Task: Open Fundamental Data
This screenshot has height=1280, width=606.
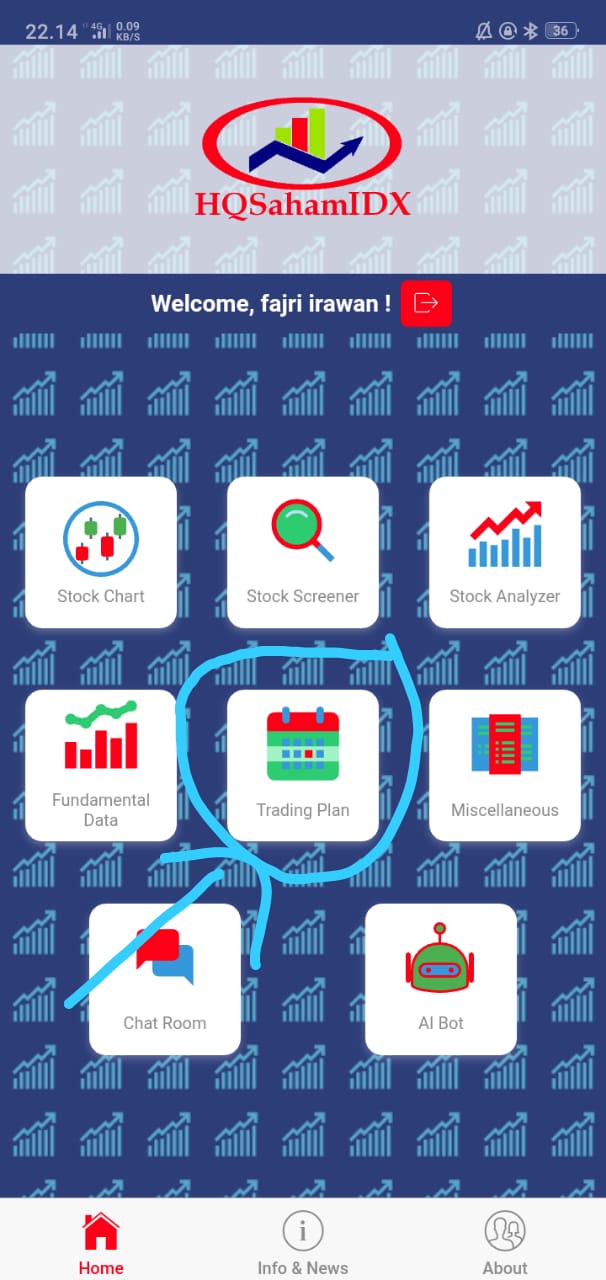Action: click(101, 765)
